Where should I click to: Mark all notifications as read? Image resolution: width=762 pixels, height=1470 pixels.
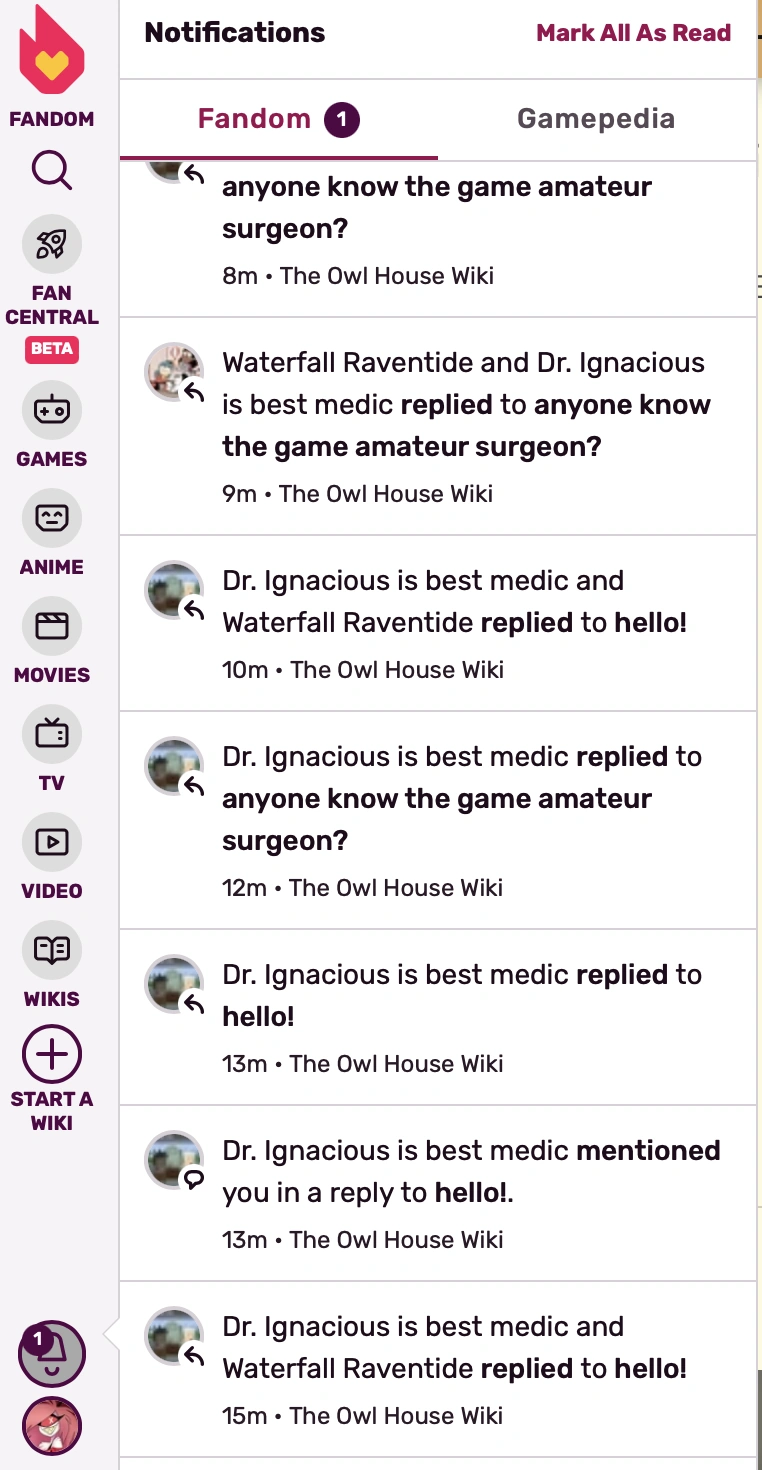pyautogui.click(x=633, y=33)
